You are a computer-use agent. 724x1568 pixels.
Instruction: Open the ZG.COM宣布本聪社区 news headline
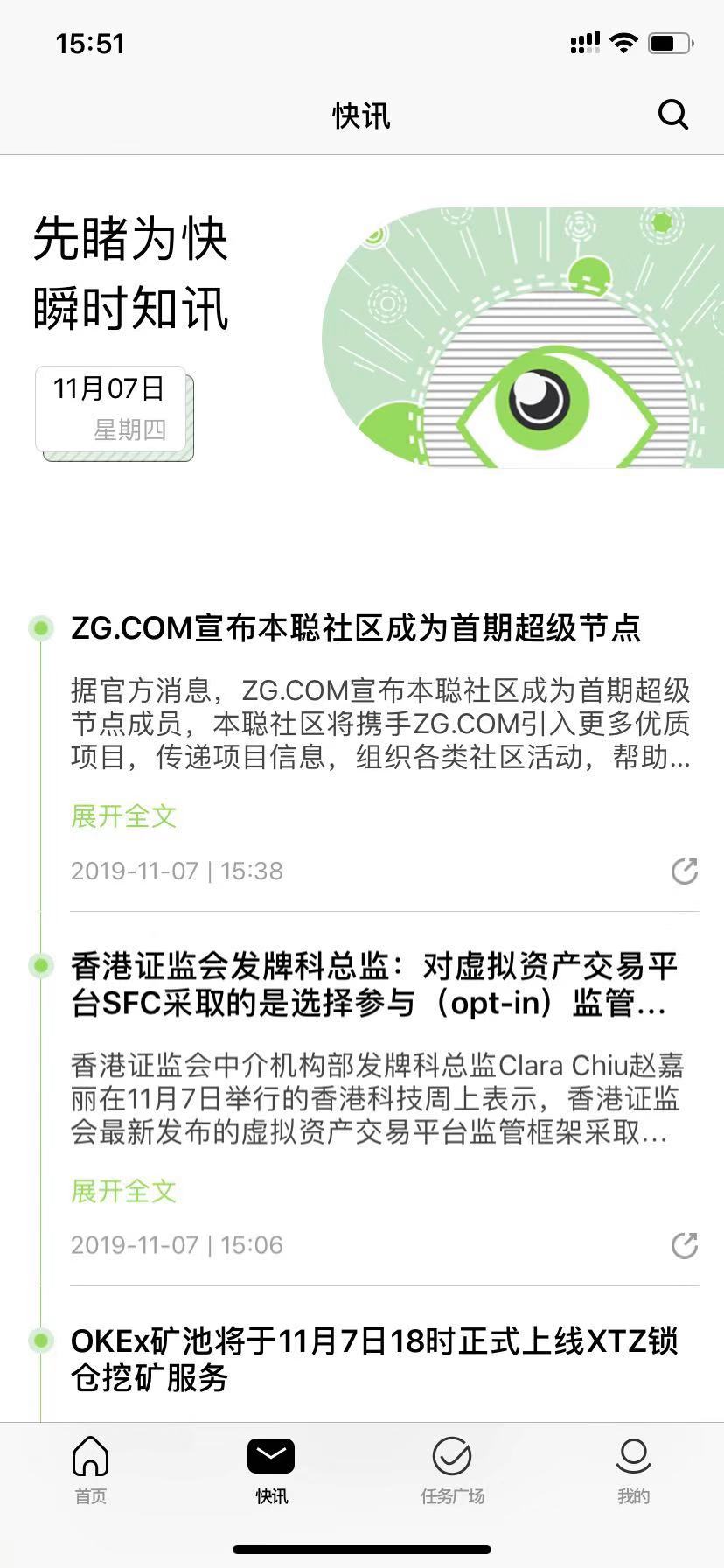click(355, 628)
